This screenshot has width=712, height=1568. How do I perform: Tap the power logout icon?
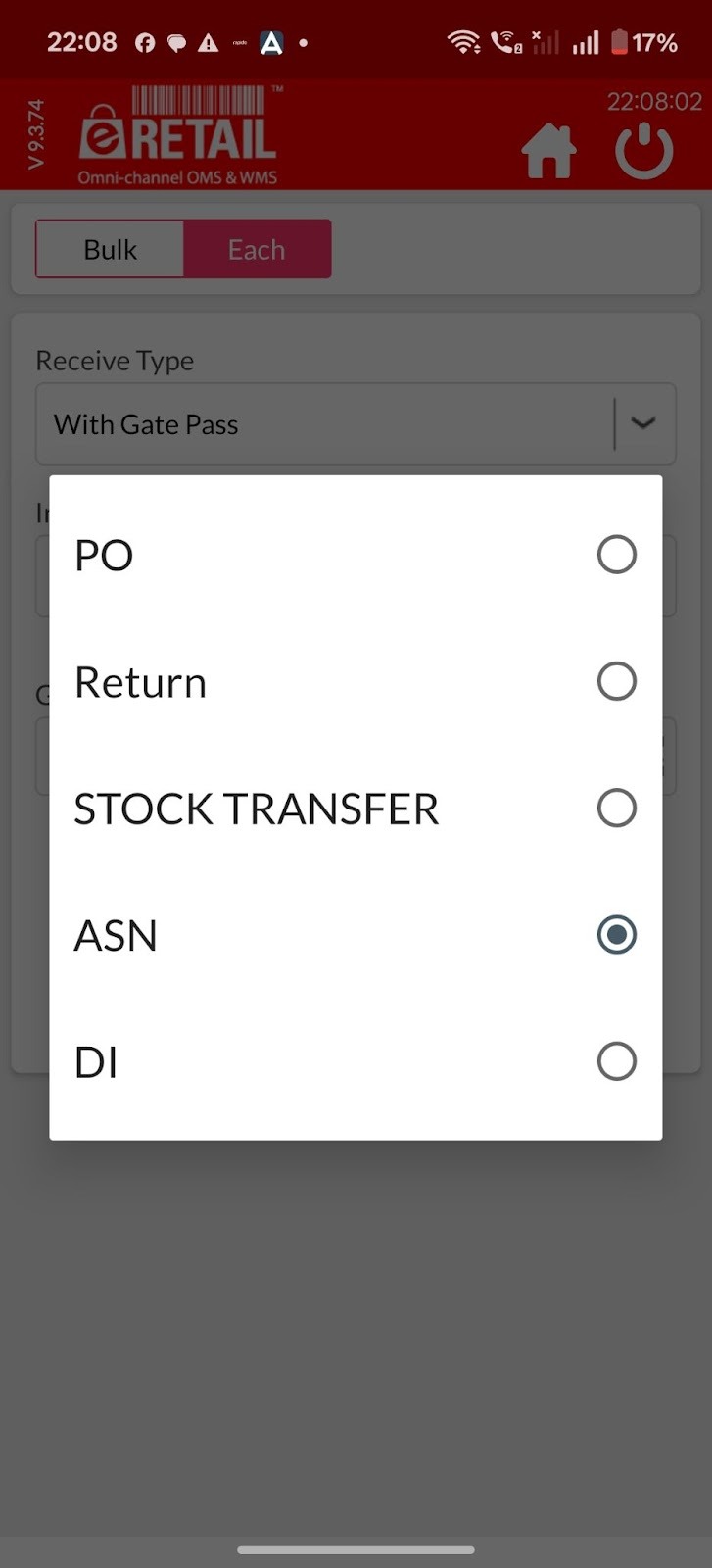[x=643, y=151]
